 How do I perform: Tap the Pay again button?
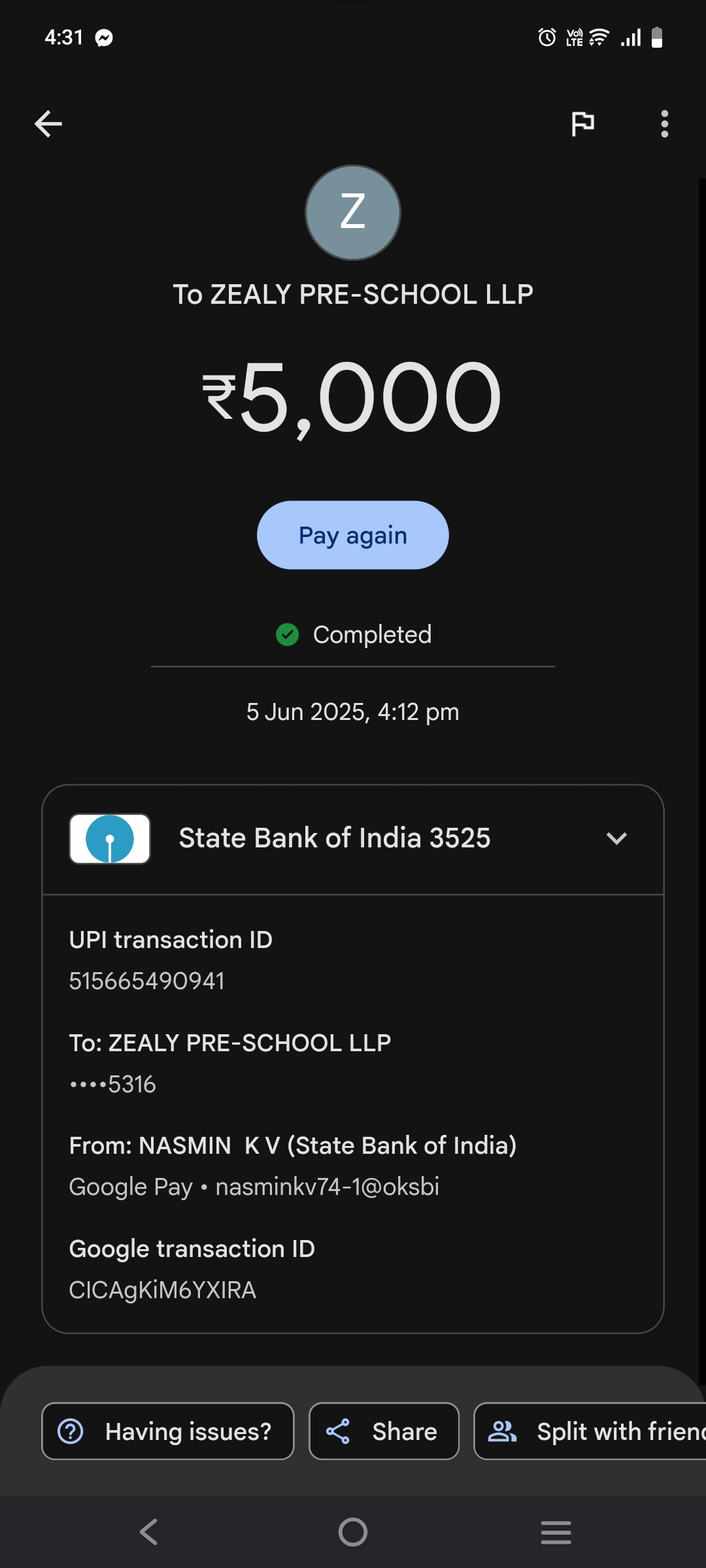353,535
